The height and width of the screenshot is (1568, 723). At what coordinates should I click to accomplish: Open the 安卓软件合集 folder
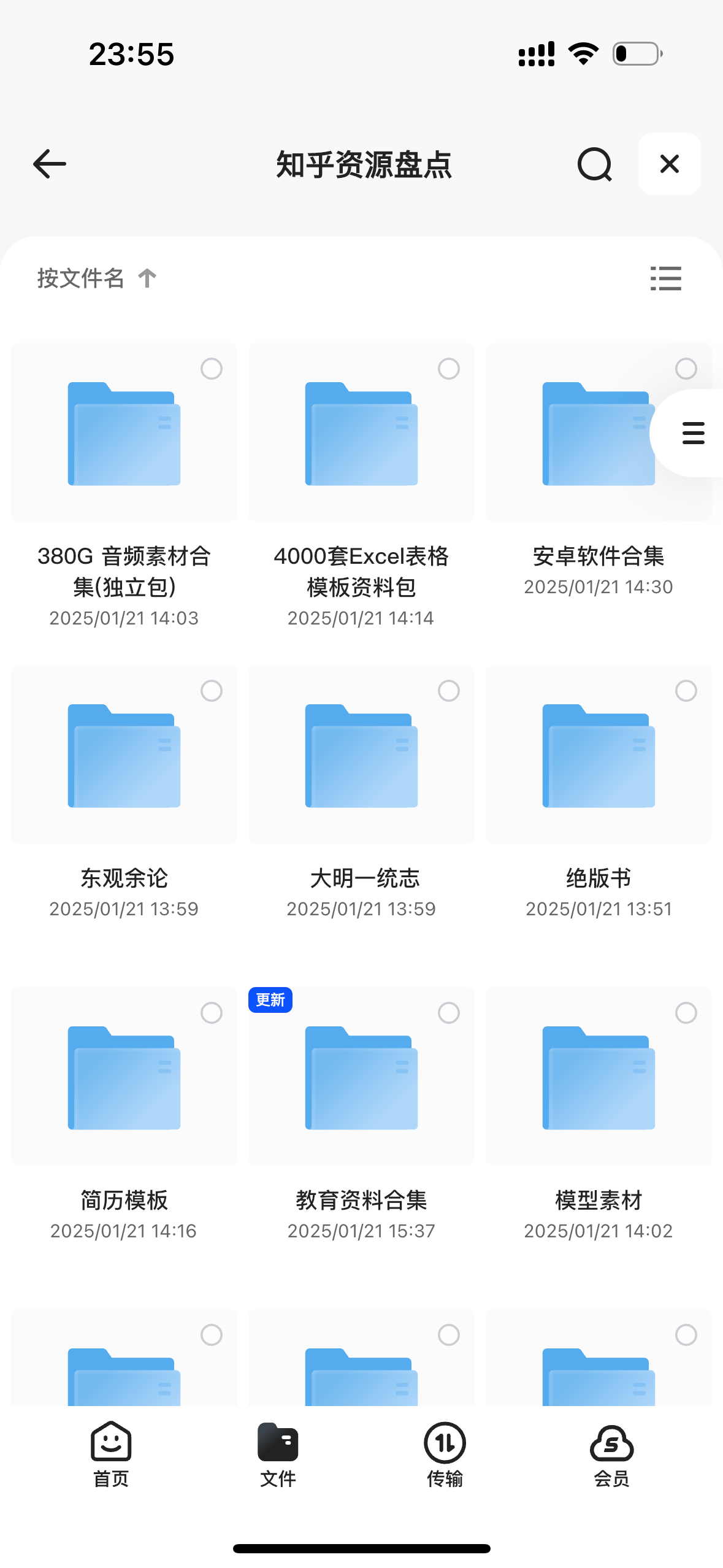599,432
